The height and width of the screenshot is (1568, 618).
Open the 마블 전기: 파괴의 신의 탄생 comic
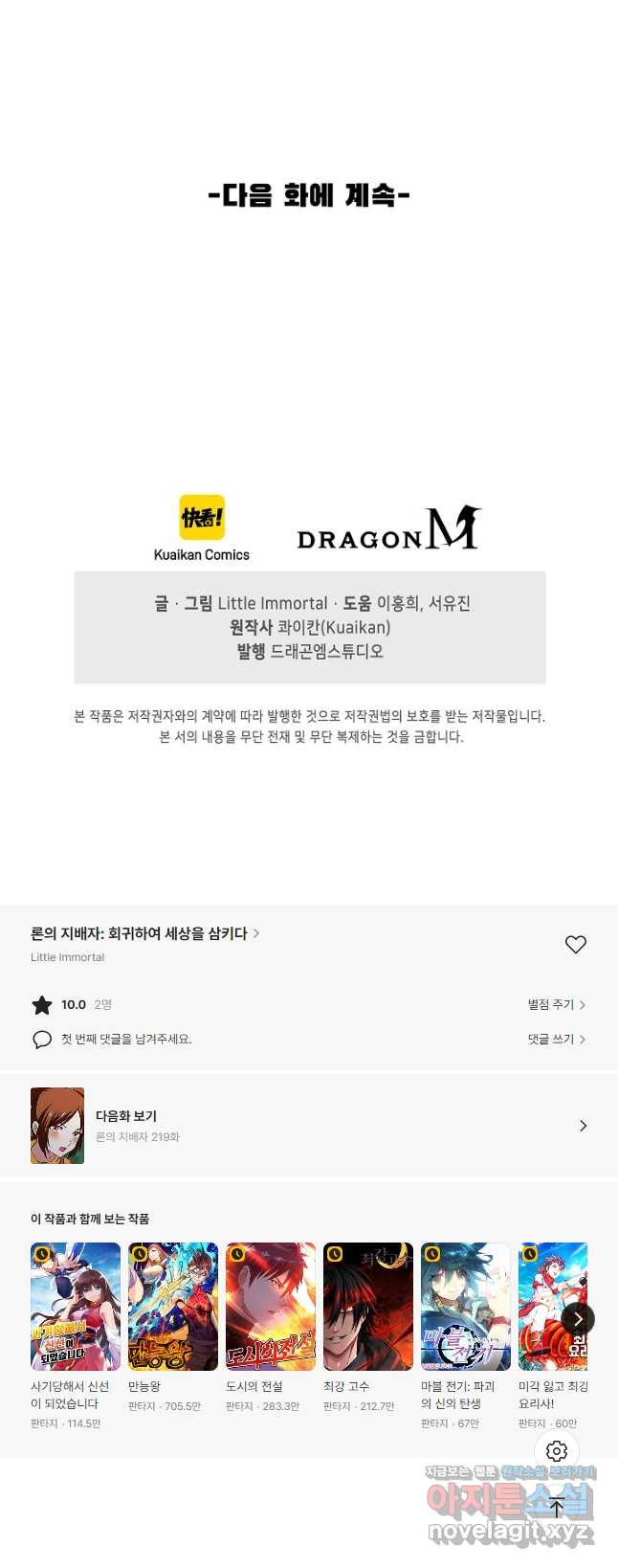pyautogui.click(x=466, y=1307)
